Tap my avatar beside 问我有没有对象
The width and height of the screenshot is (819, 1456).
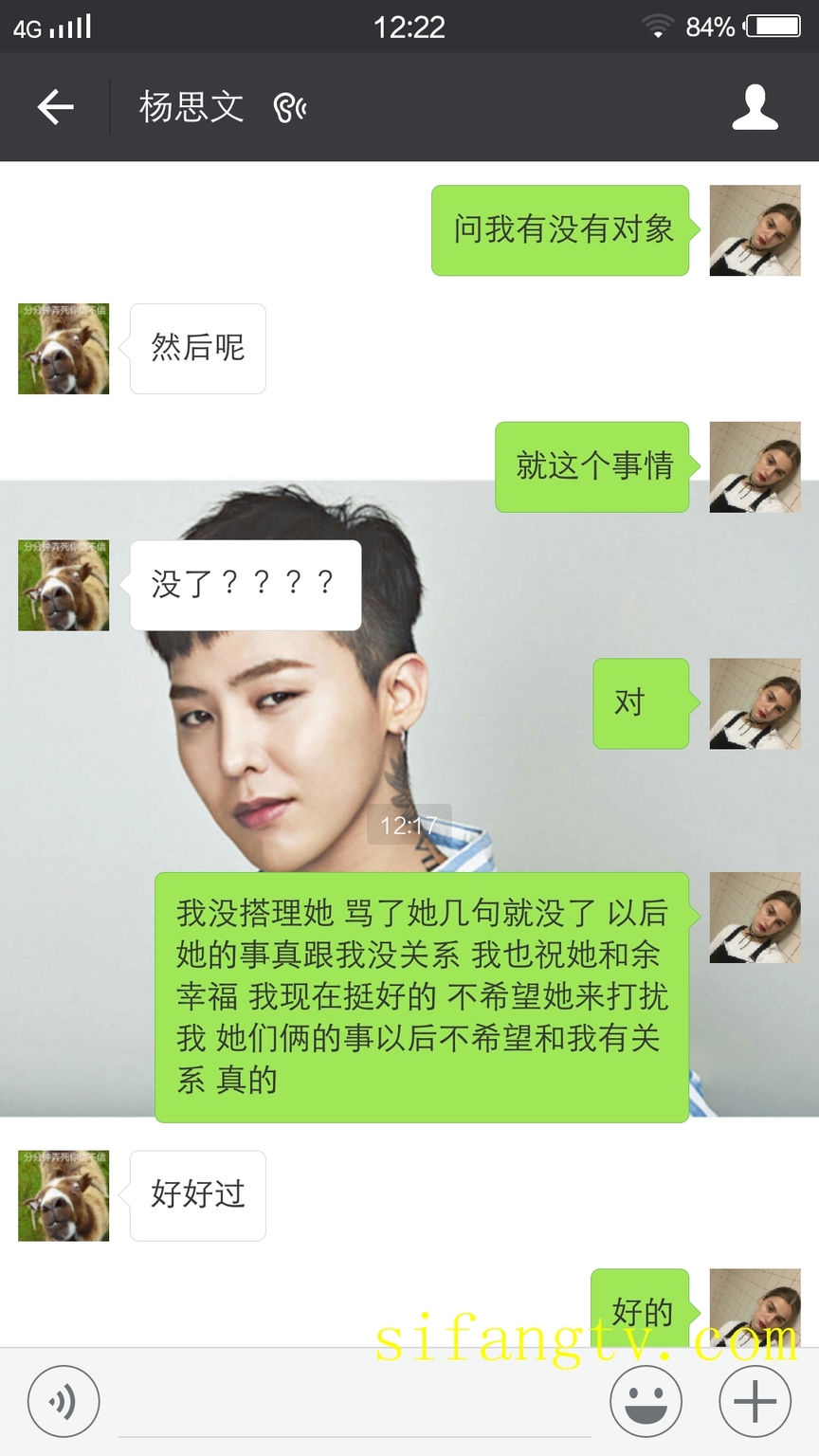click(755, 230)
